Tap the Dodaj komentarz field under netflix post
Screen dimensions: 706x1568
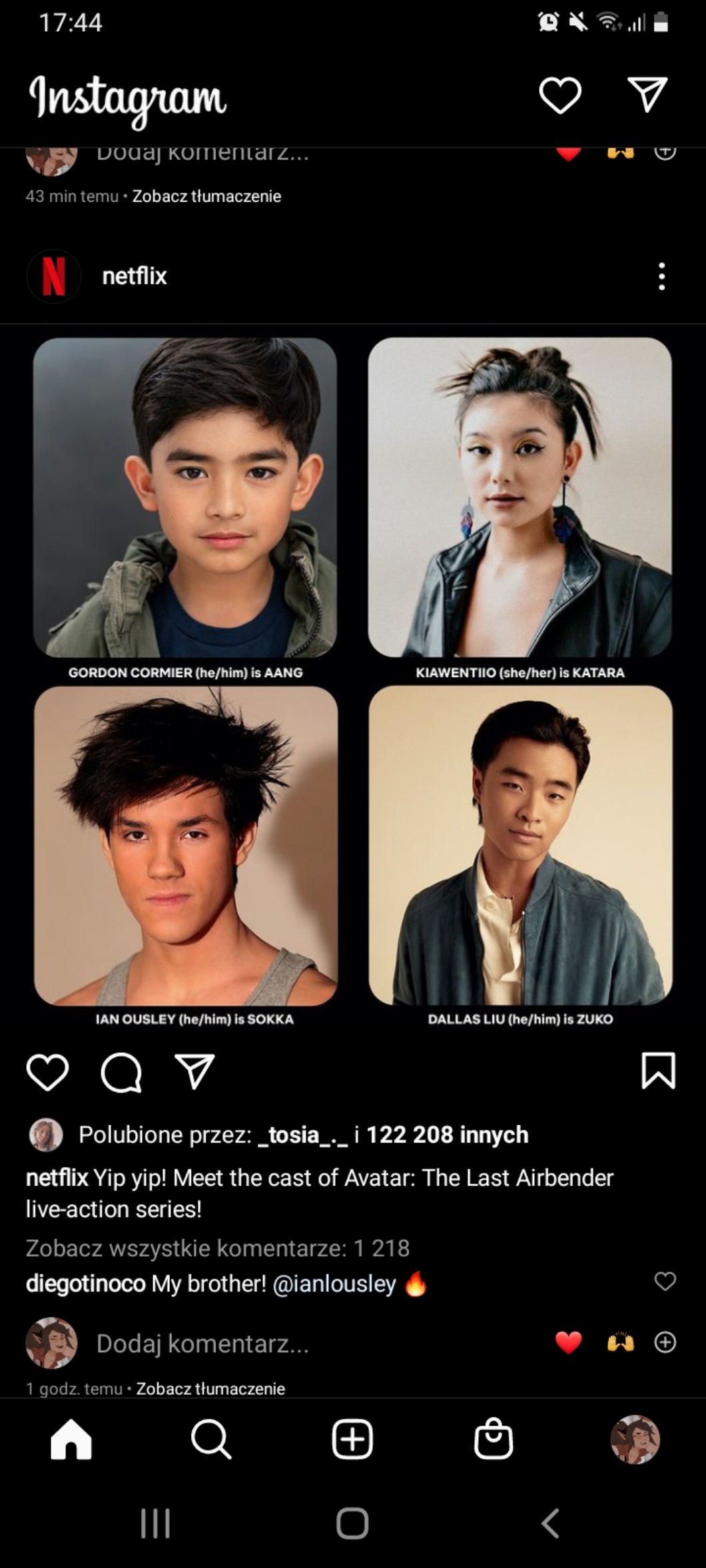(202, 1344)
